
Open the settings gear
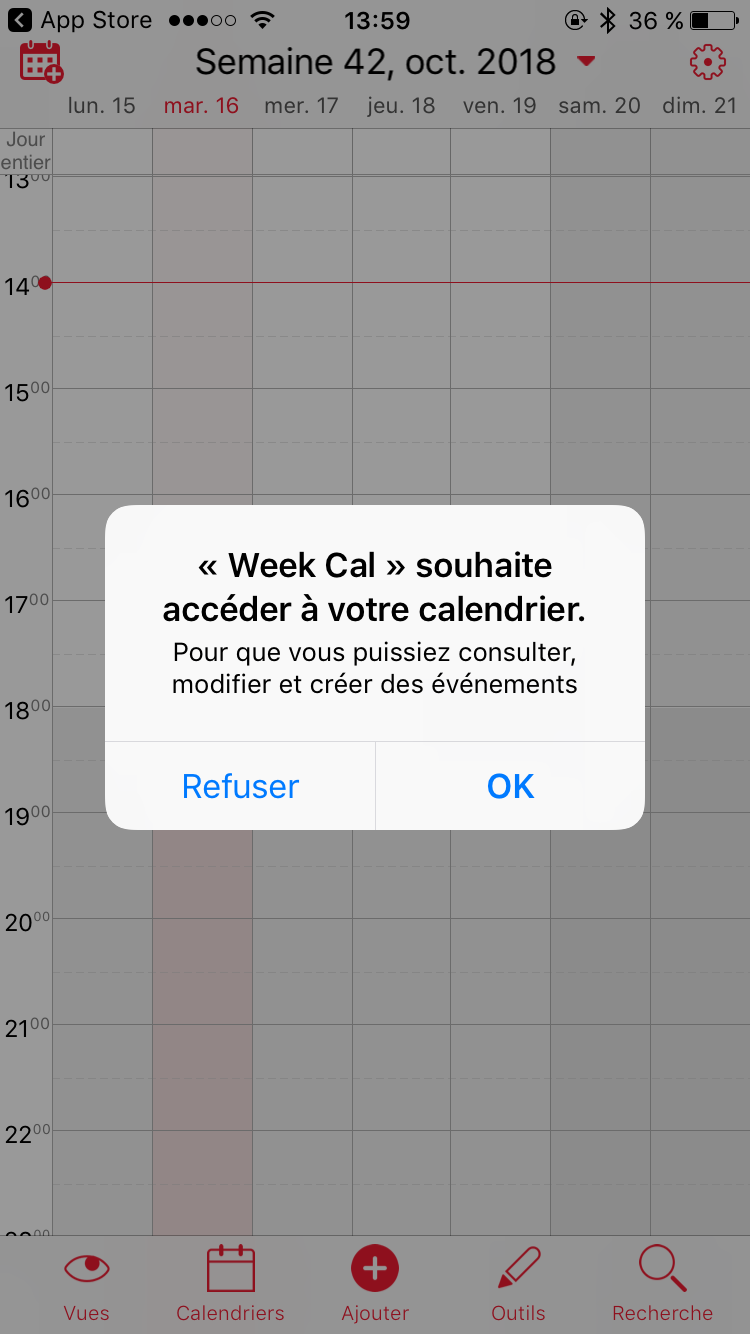pyautogui.click(x=707, y=62)
